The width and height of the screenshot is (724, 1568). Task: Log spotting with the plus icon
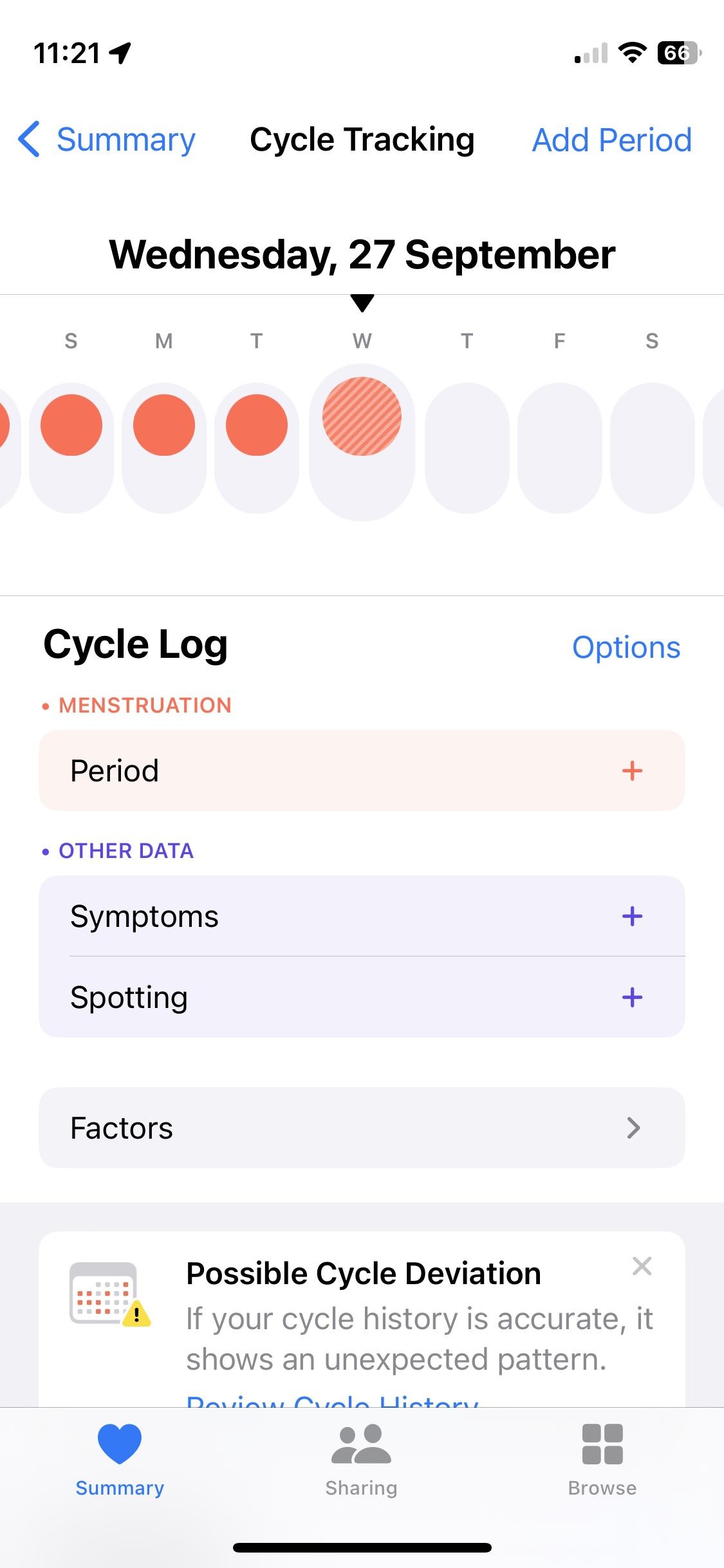click(633, 997)
